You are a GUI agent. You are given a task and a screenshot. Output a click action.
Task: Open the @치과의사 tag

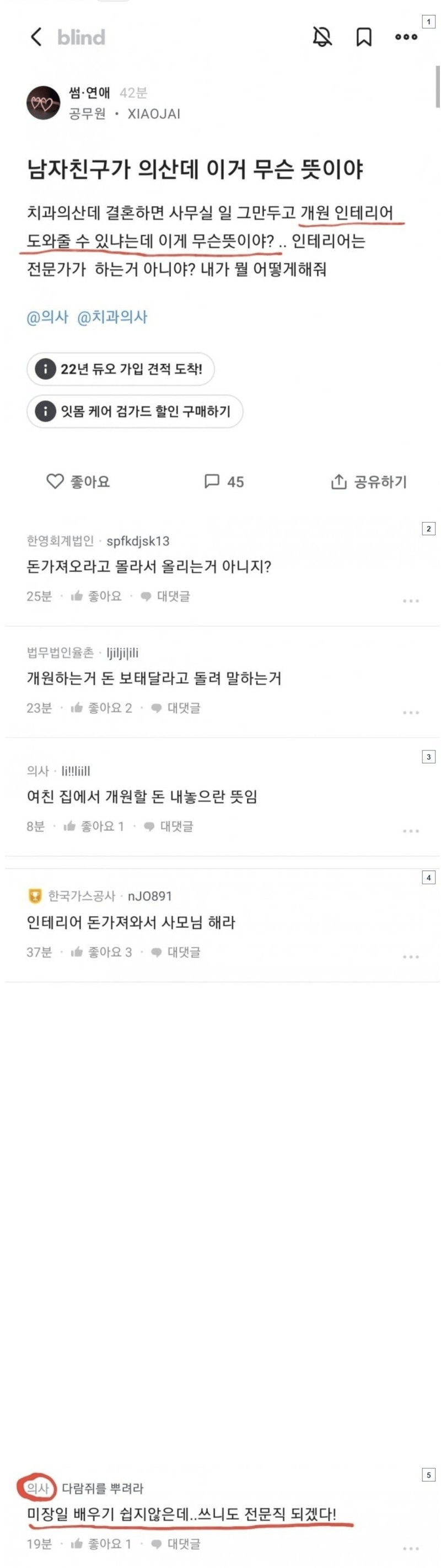(112, 316)
